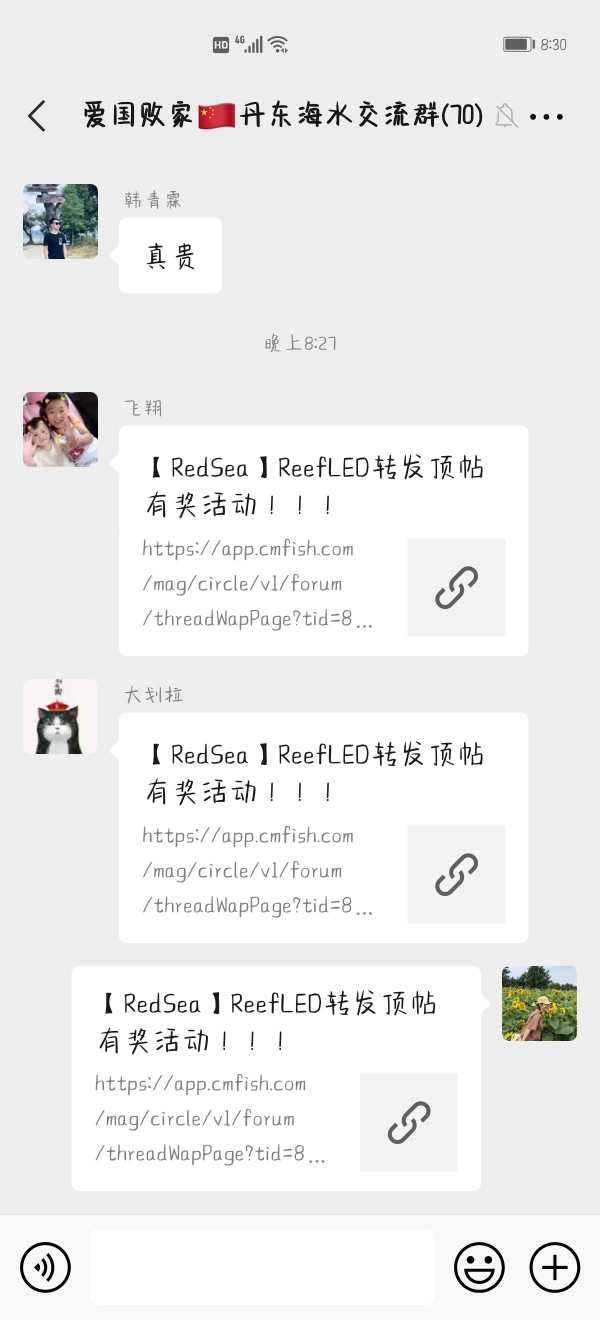Viewport: 600px width, 1320px height.
Task: Open my own sunflower avatar
Action: pos(539,1003)
